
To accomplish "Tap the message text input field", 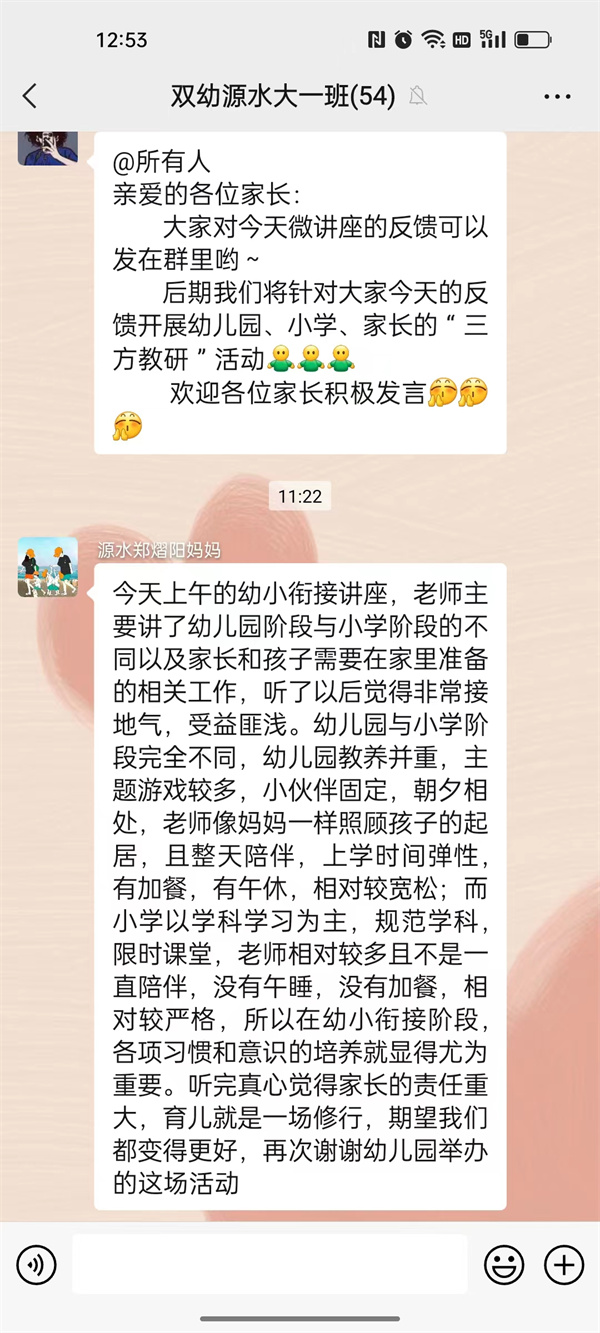I will pos(270,1265).
